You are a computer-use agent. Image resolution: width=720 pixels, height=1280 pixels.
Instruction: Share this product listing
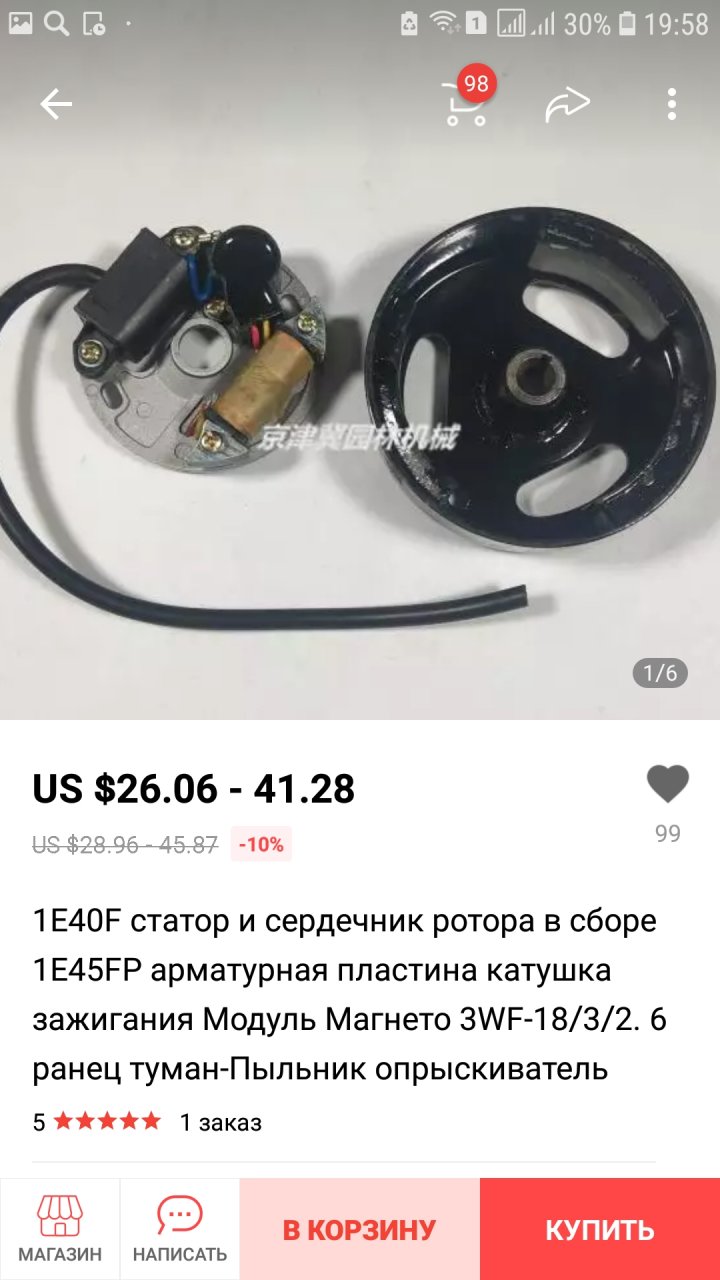[567, 104]
